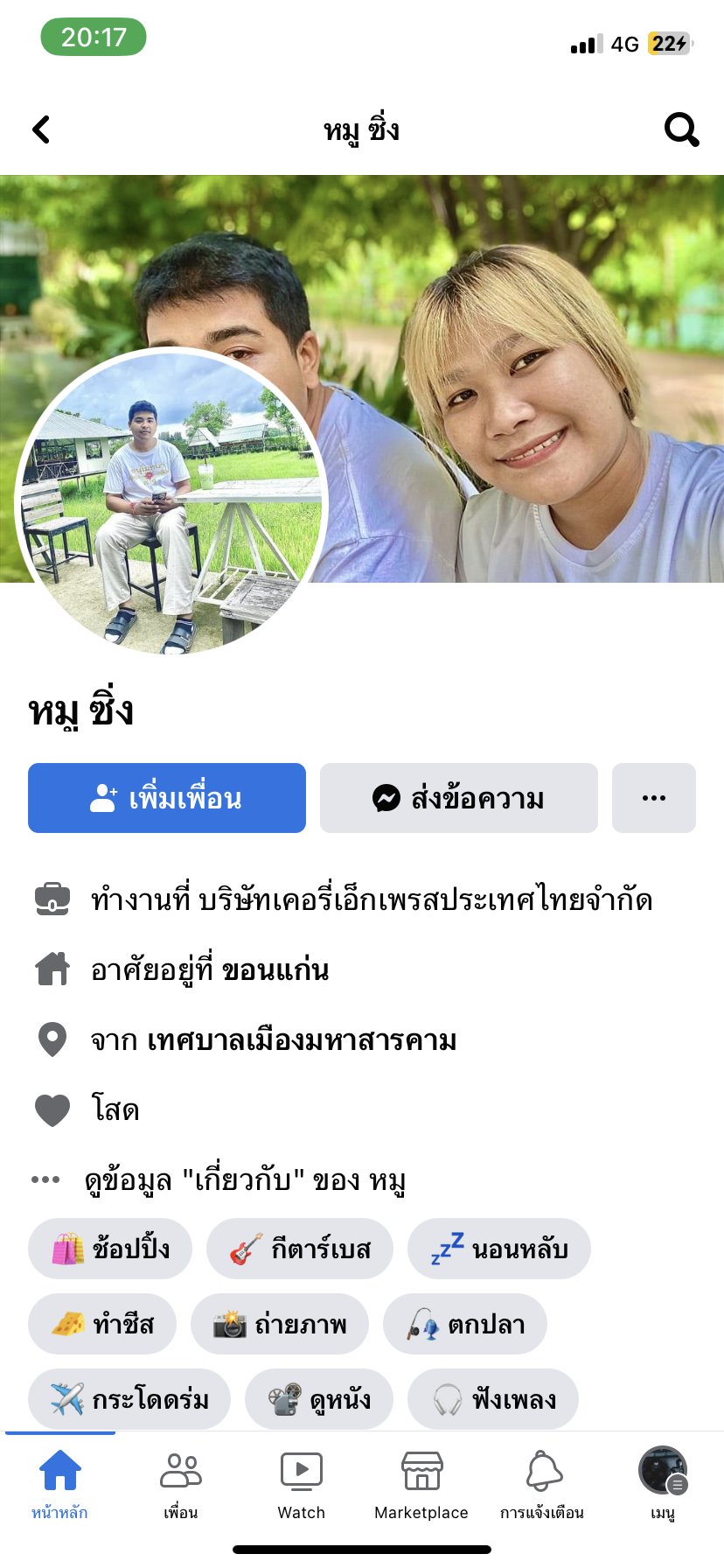Open the three-dot more options button
This screenshot has width=724, height=1568.
[x=653, y=798]
